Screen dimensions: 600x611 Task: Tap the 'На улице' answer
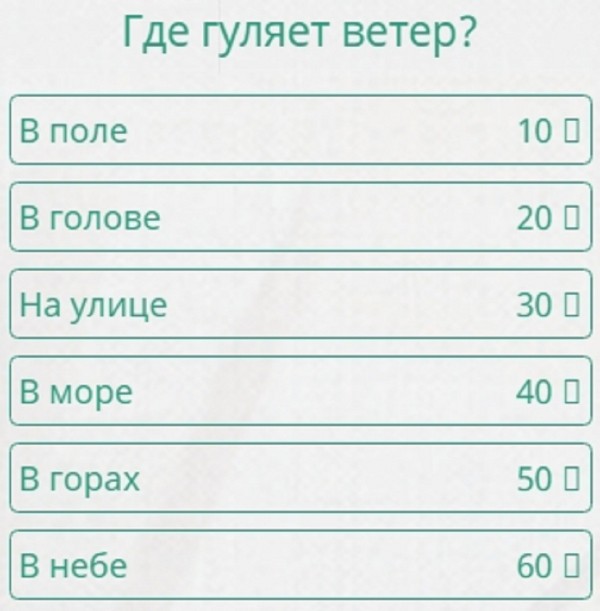[x=300, y=305]
